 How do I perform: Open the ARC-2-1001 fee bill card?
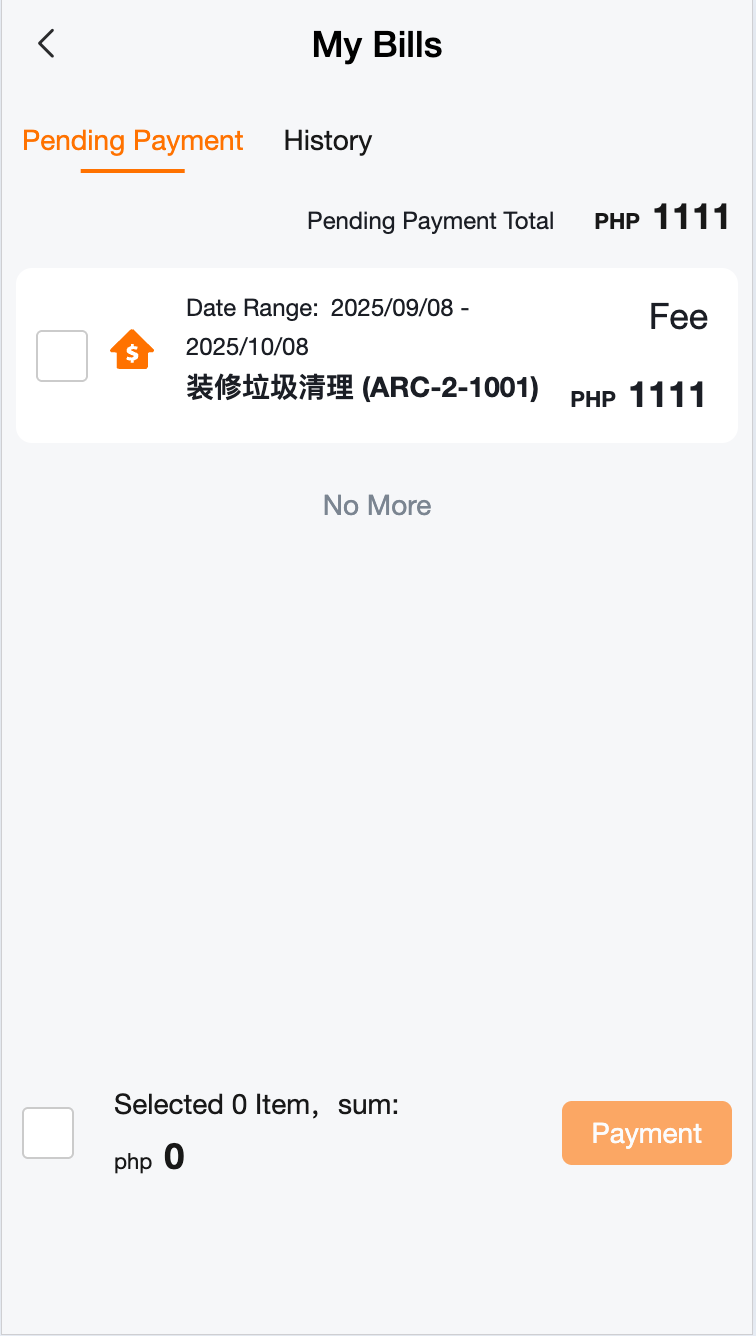[x=400, y=356]
